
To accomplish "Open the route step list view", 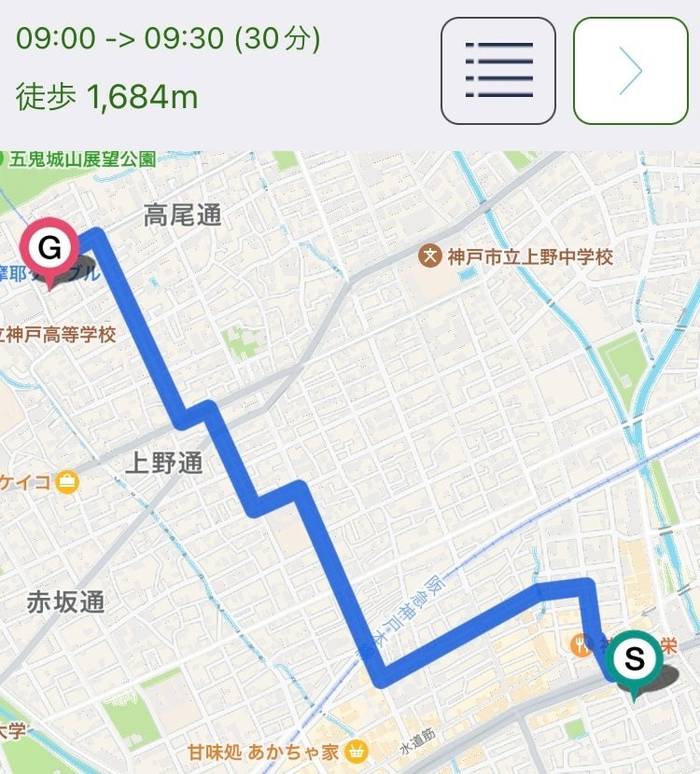I will pos(498,70).
